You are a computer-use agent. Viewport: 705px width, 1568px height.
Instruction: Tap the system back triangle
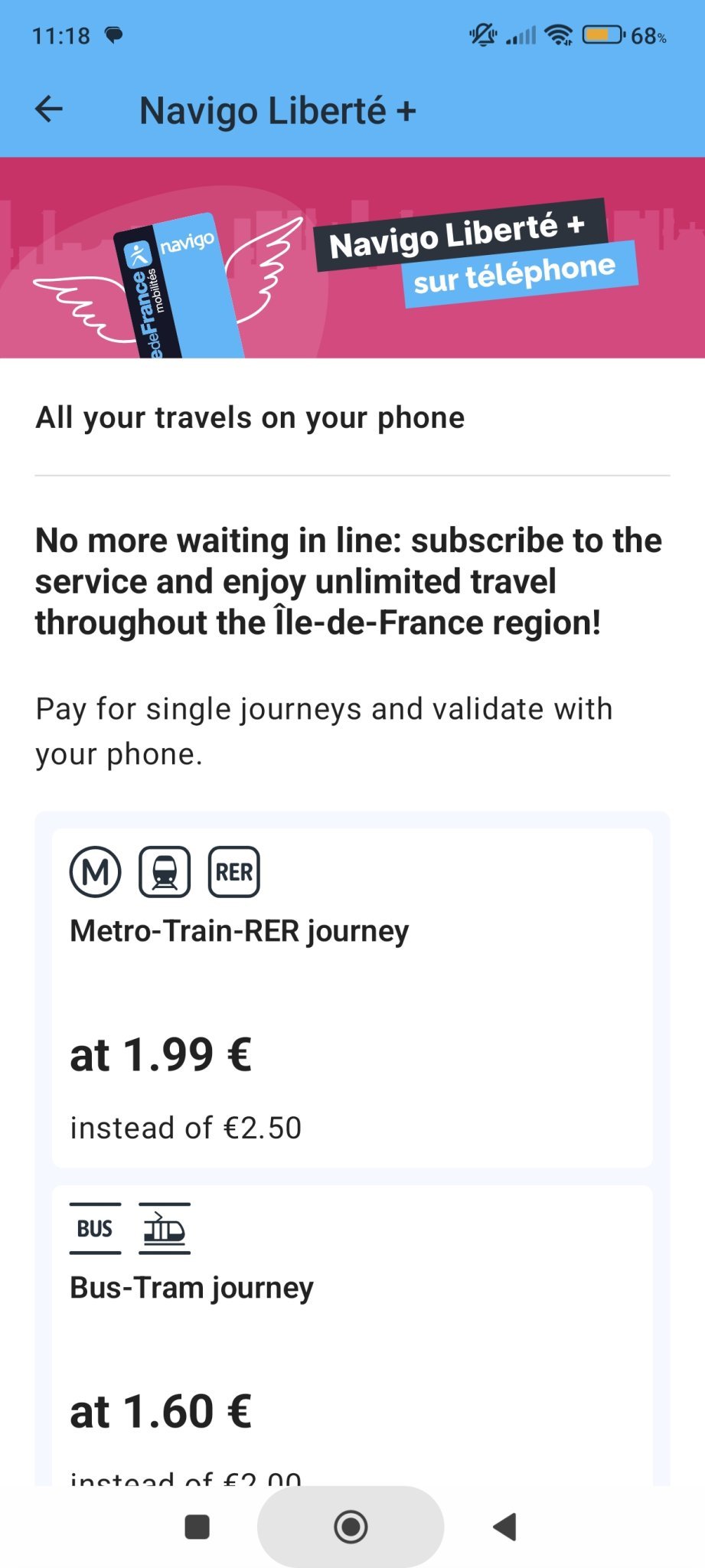coord(504,1527)
